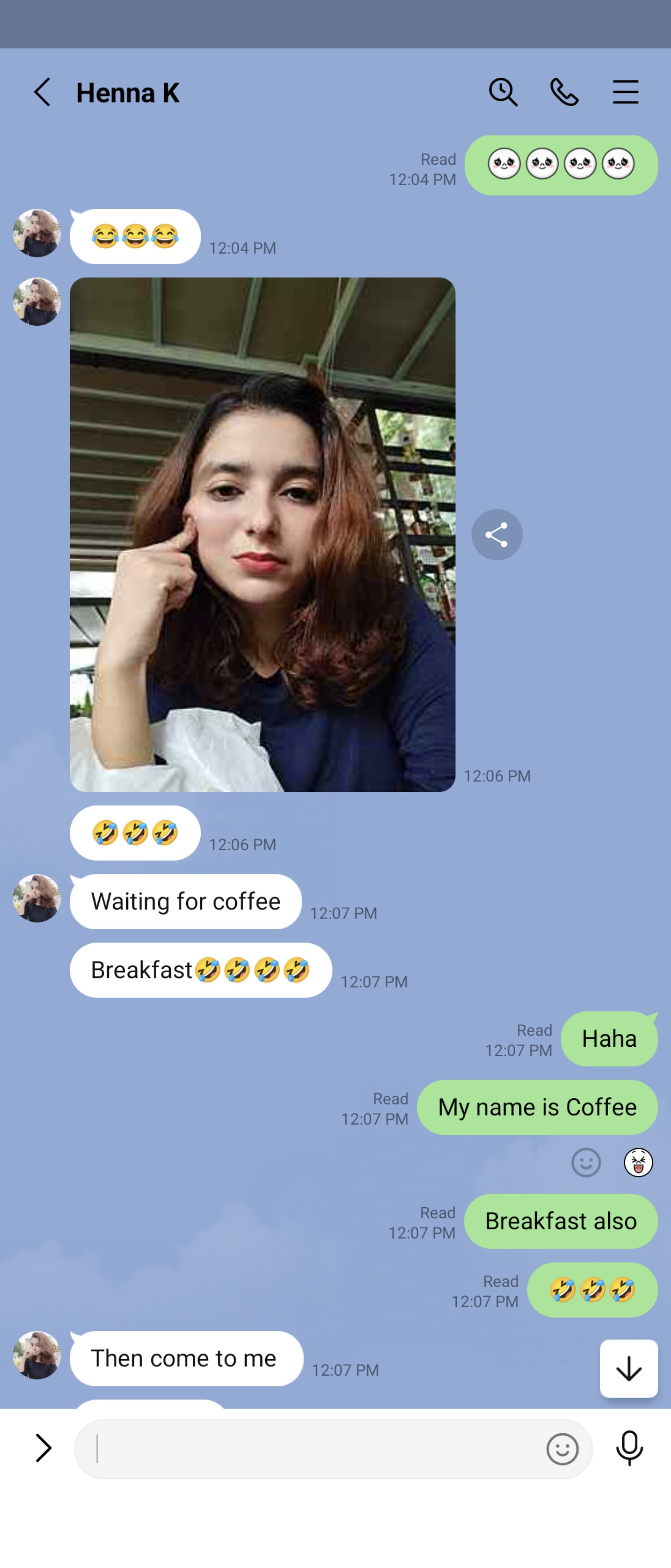Open the selfie photo sent at 12:06 PM
671x1568 pixels.
(x=262, y=535)
